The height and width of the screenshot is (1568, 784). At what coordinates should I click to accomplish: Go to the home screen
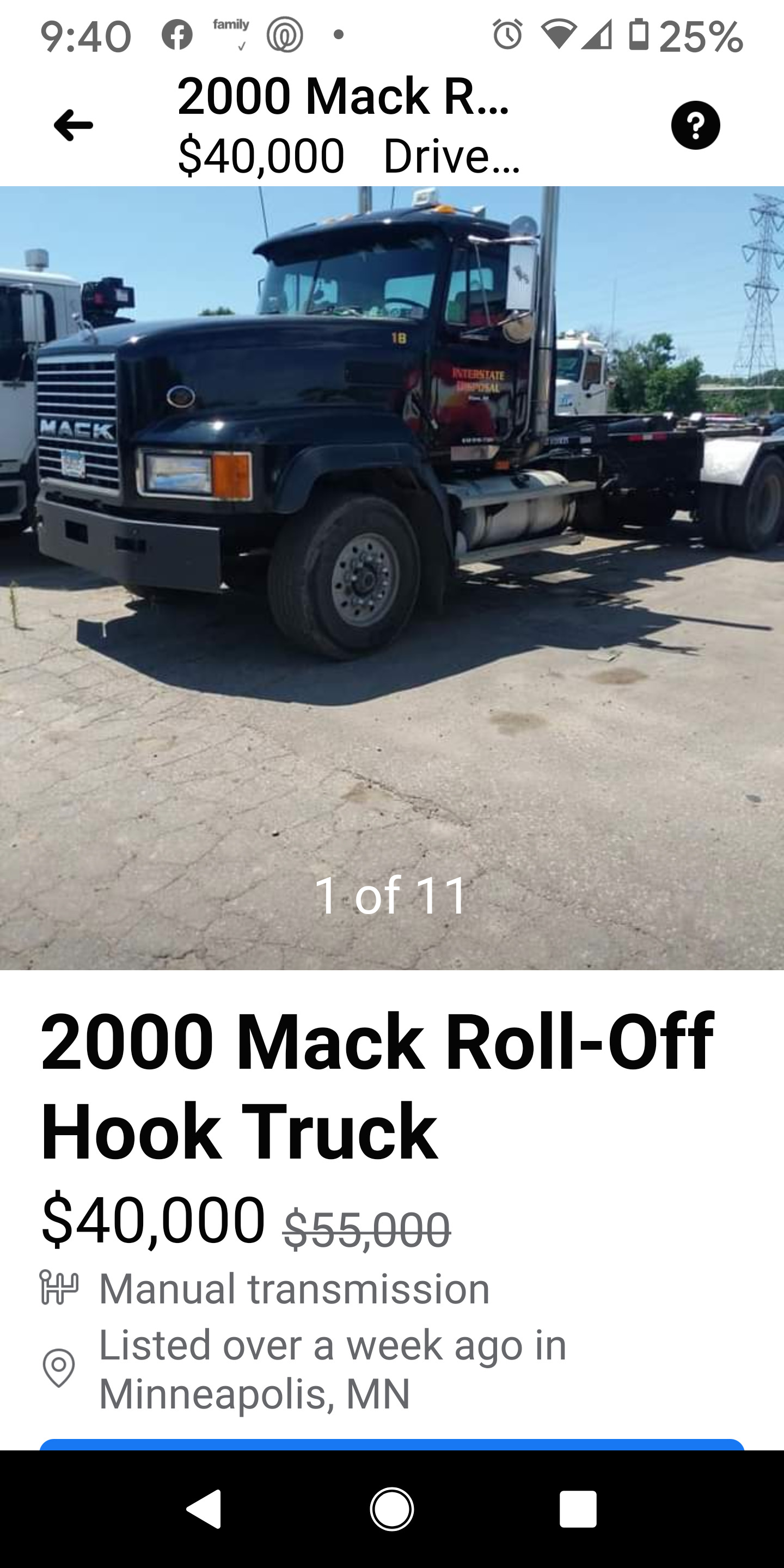tap(392, 1510)
